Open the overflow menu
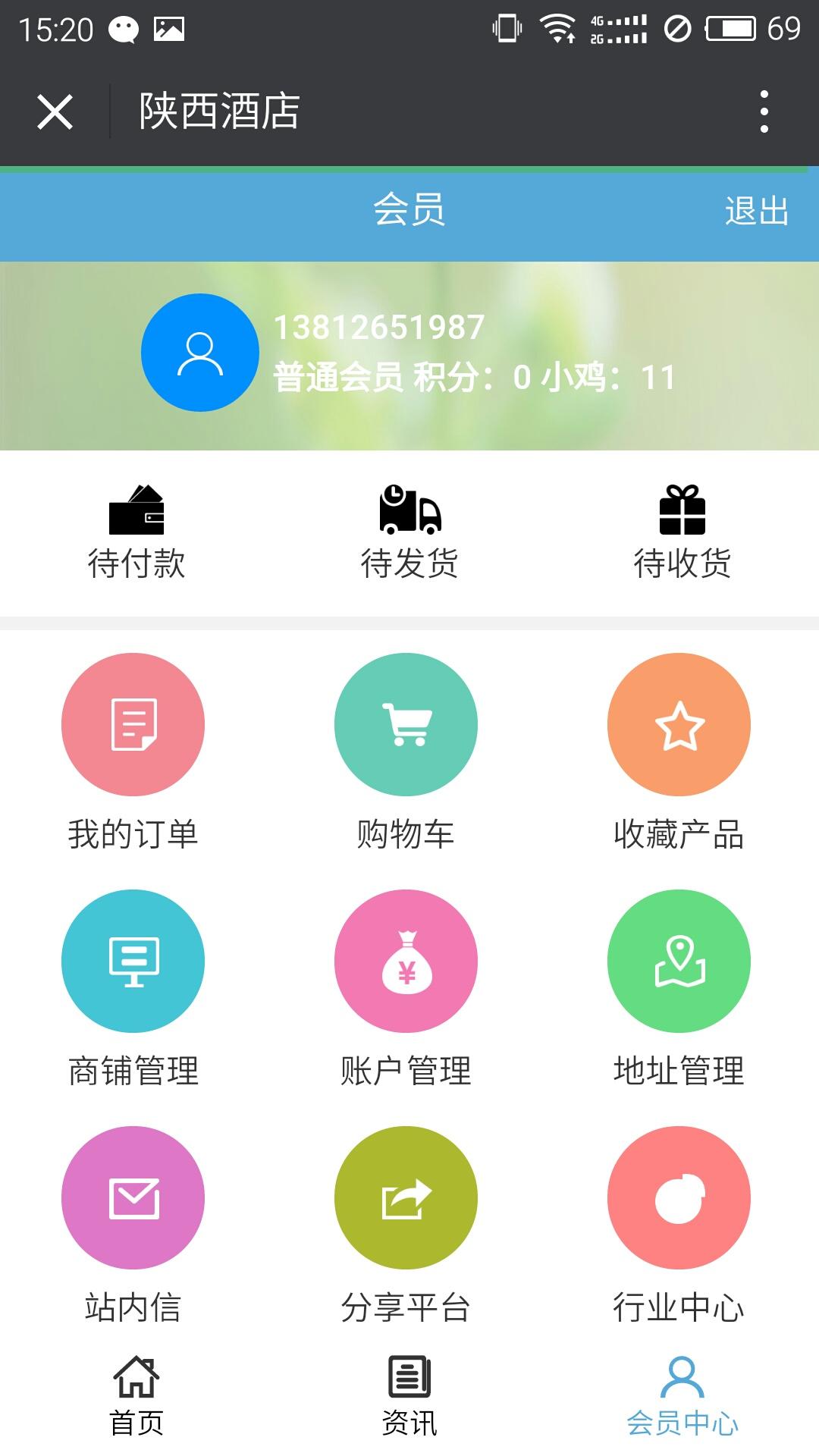Viewport: 819px width, 1456px height. coord(764,112)
